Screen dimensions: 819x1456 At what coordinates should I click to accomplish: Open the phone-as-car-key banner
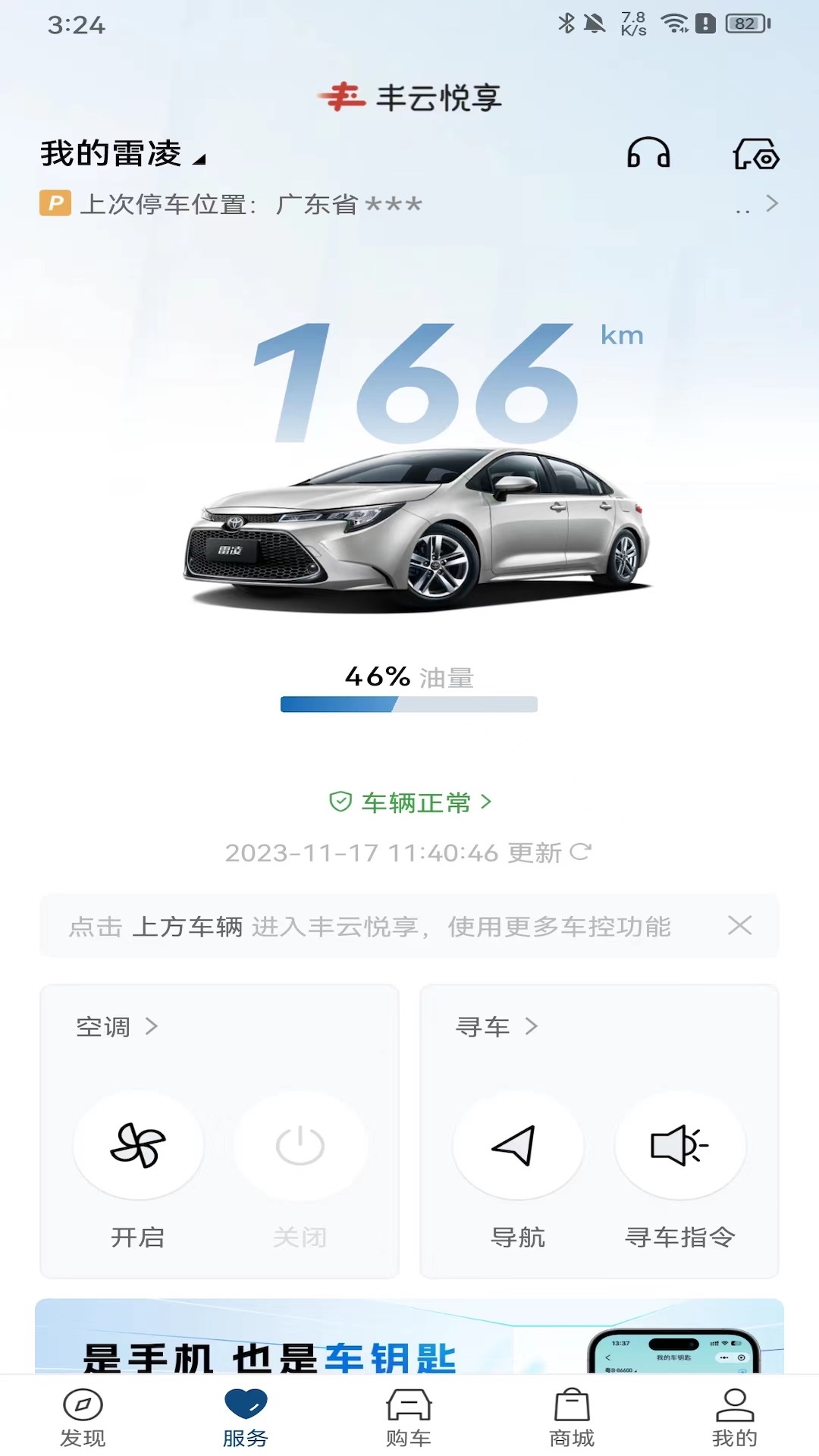409,1338
